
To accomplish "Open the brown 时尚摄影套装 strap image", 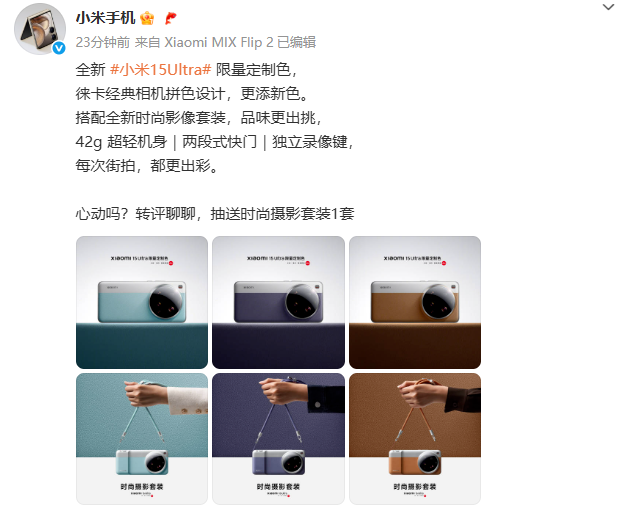I will coord(415,438).
